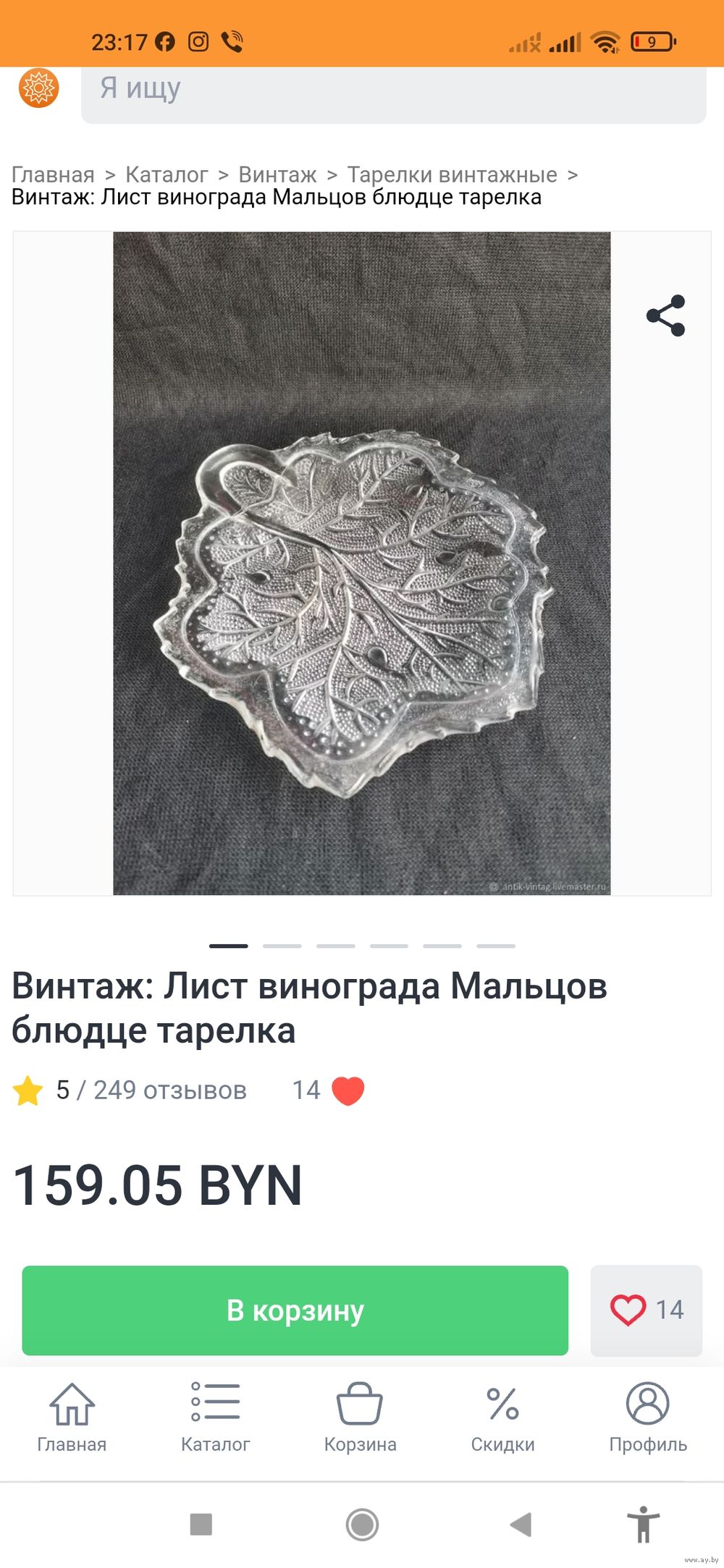The image size is (724, 1568).
Task: Tap the «Я ищу» search field
Action: click(393, 94)
